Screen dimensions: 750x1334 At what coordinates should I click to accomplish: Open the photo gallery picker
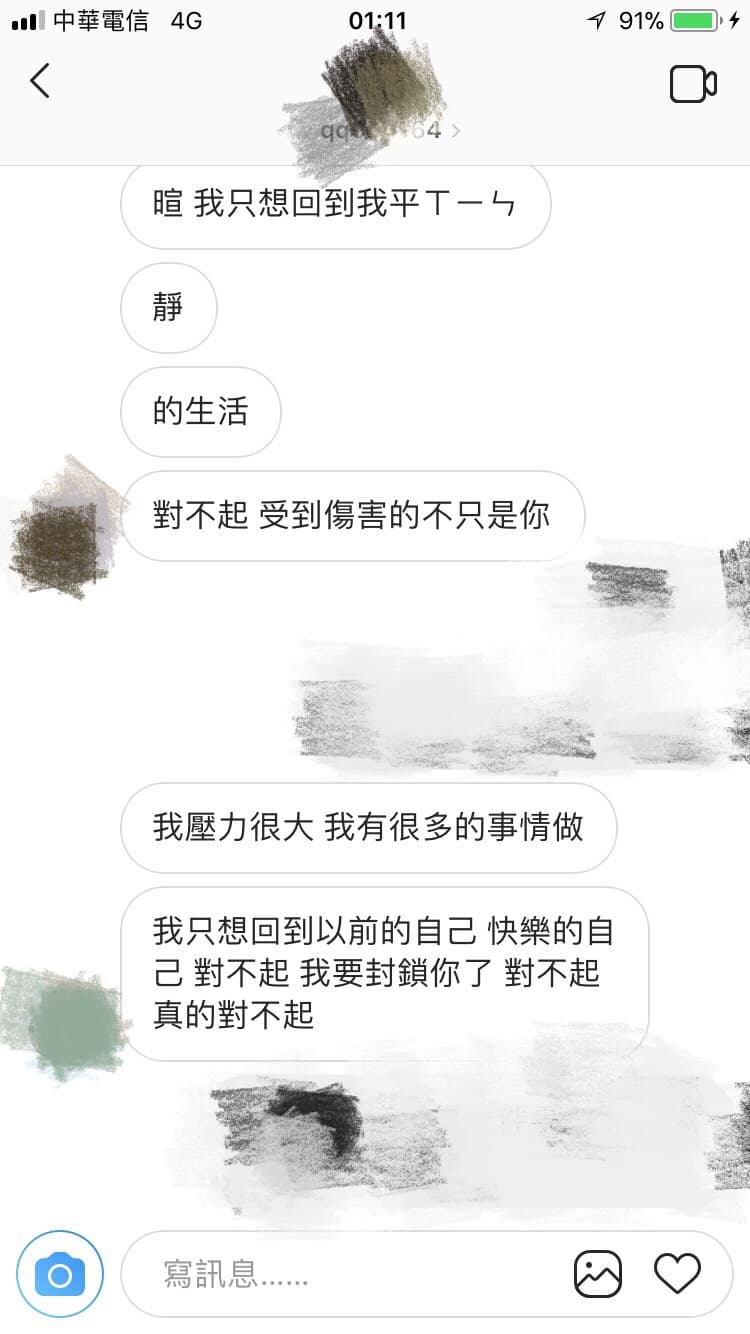[x=598, y=1275]
